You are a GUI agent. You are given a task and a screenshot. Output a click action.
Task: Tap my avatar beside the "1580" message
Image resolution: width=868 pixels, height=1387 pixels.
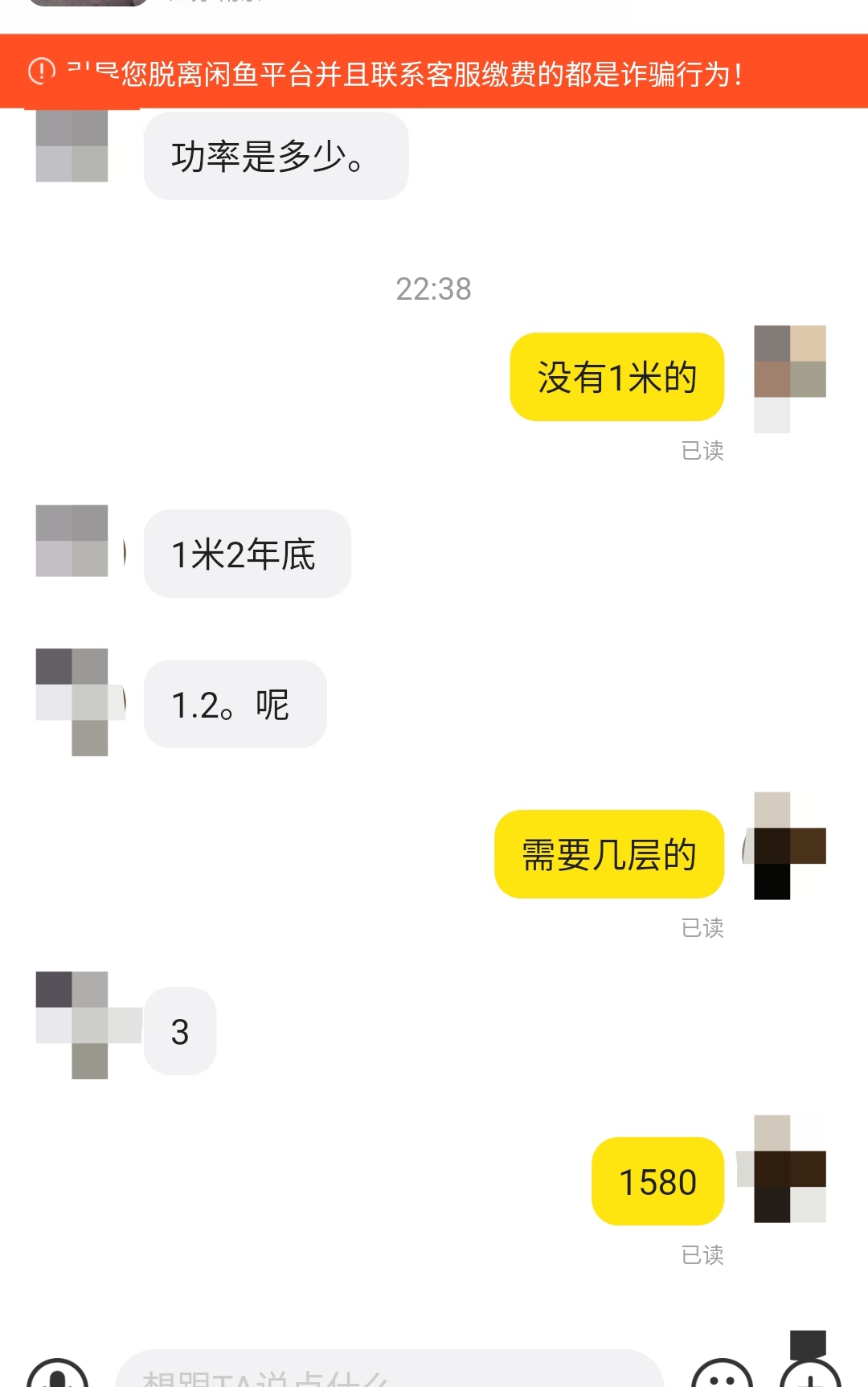click(x=789, y=1169)
